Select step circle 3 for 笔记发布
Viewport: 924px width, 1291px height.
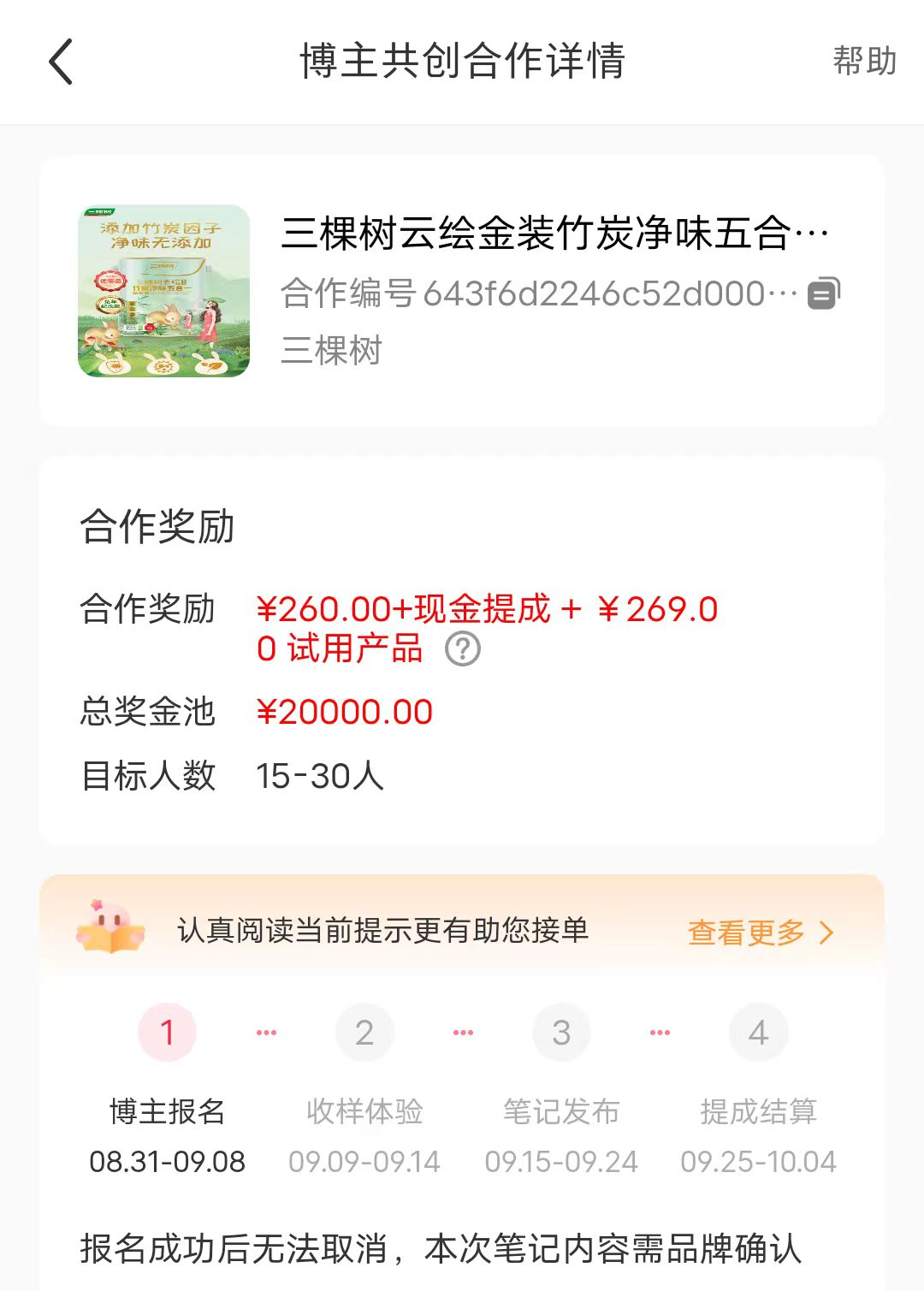click(x=561, y=1033)
